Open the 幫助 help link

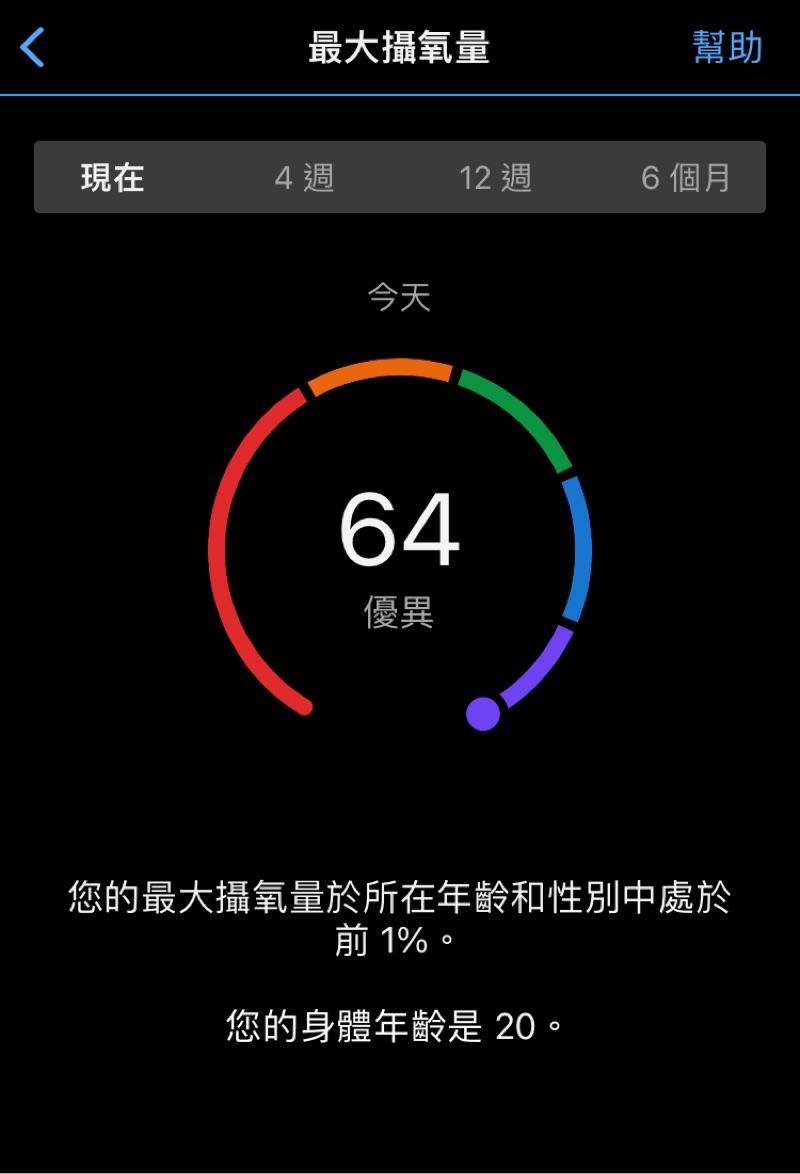pos(727,47)
